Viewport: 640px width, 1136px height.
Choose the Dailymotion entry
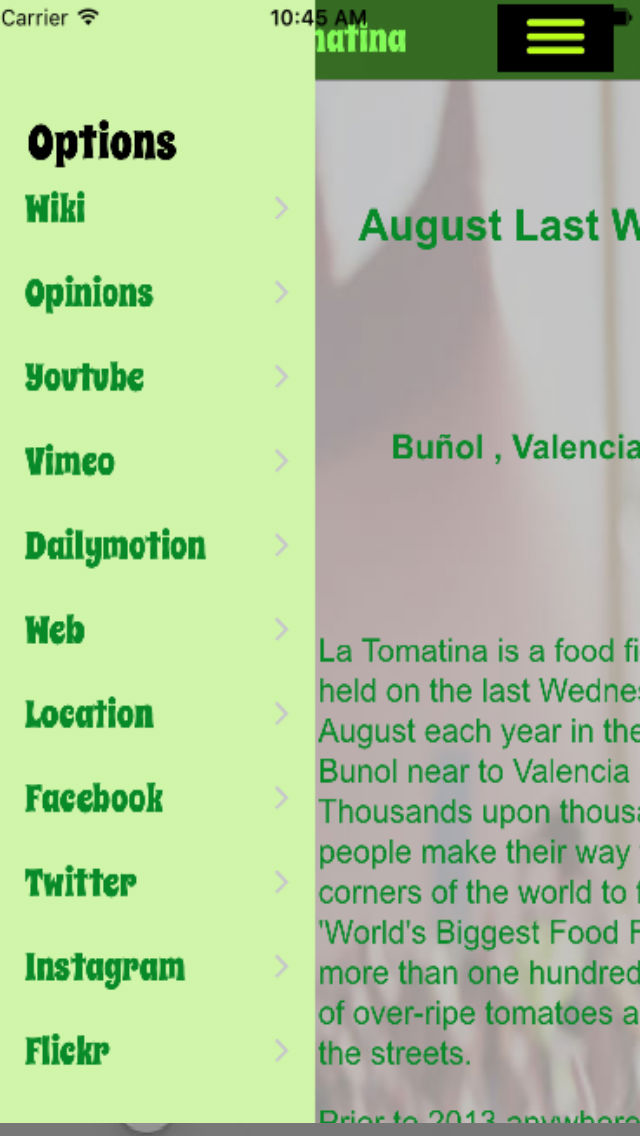tap(157, 545)
